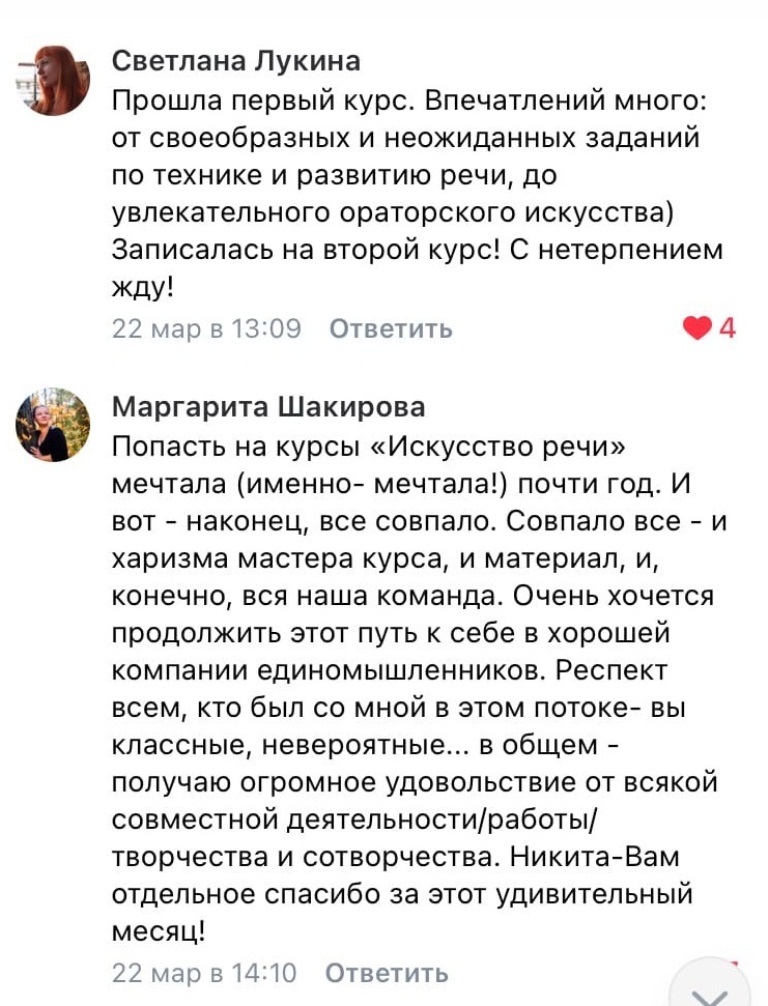Reply to Маргарита Шакирова's comment
Image resolution: width=768 pixels, height=1006 pixels.
point(387,973)
